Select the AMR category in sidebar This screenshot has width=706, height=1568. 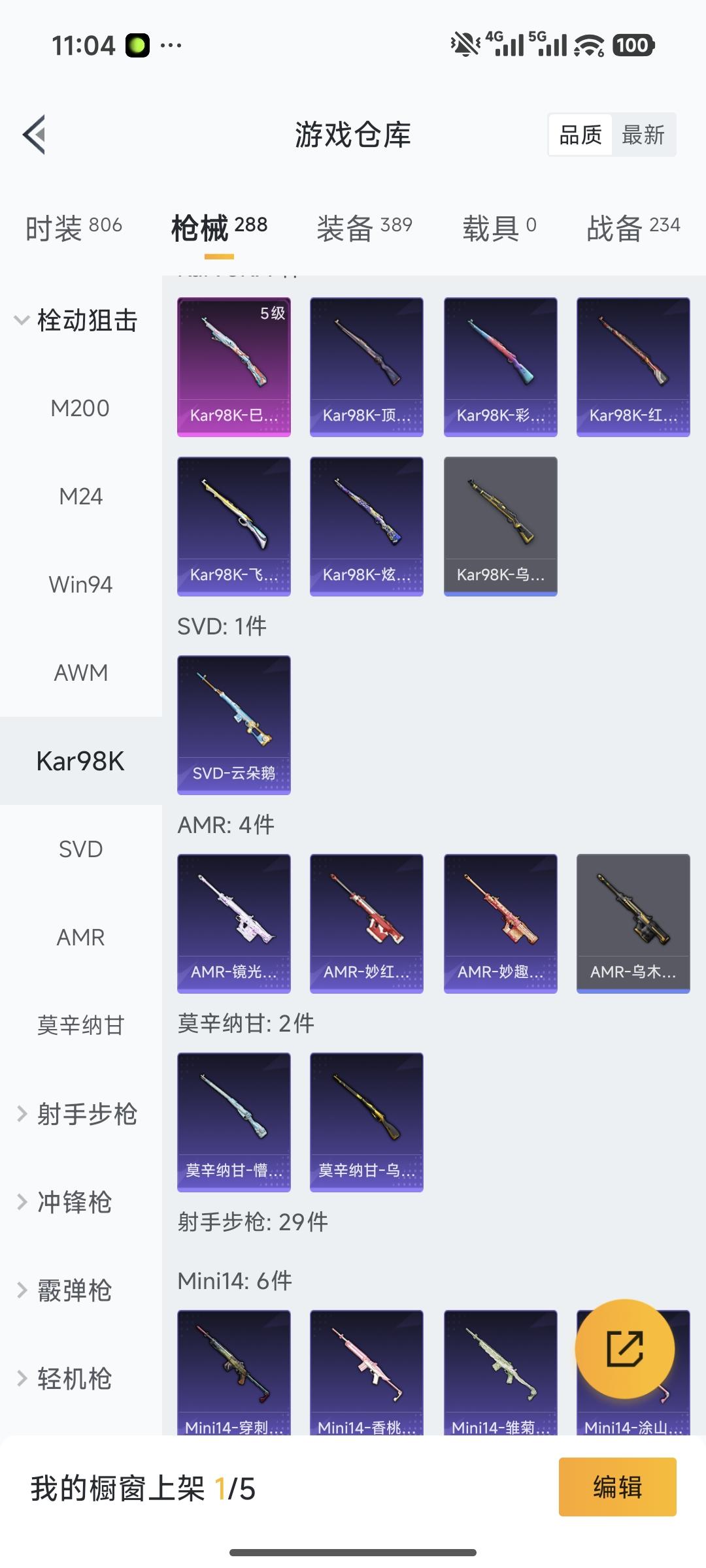80,937
